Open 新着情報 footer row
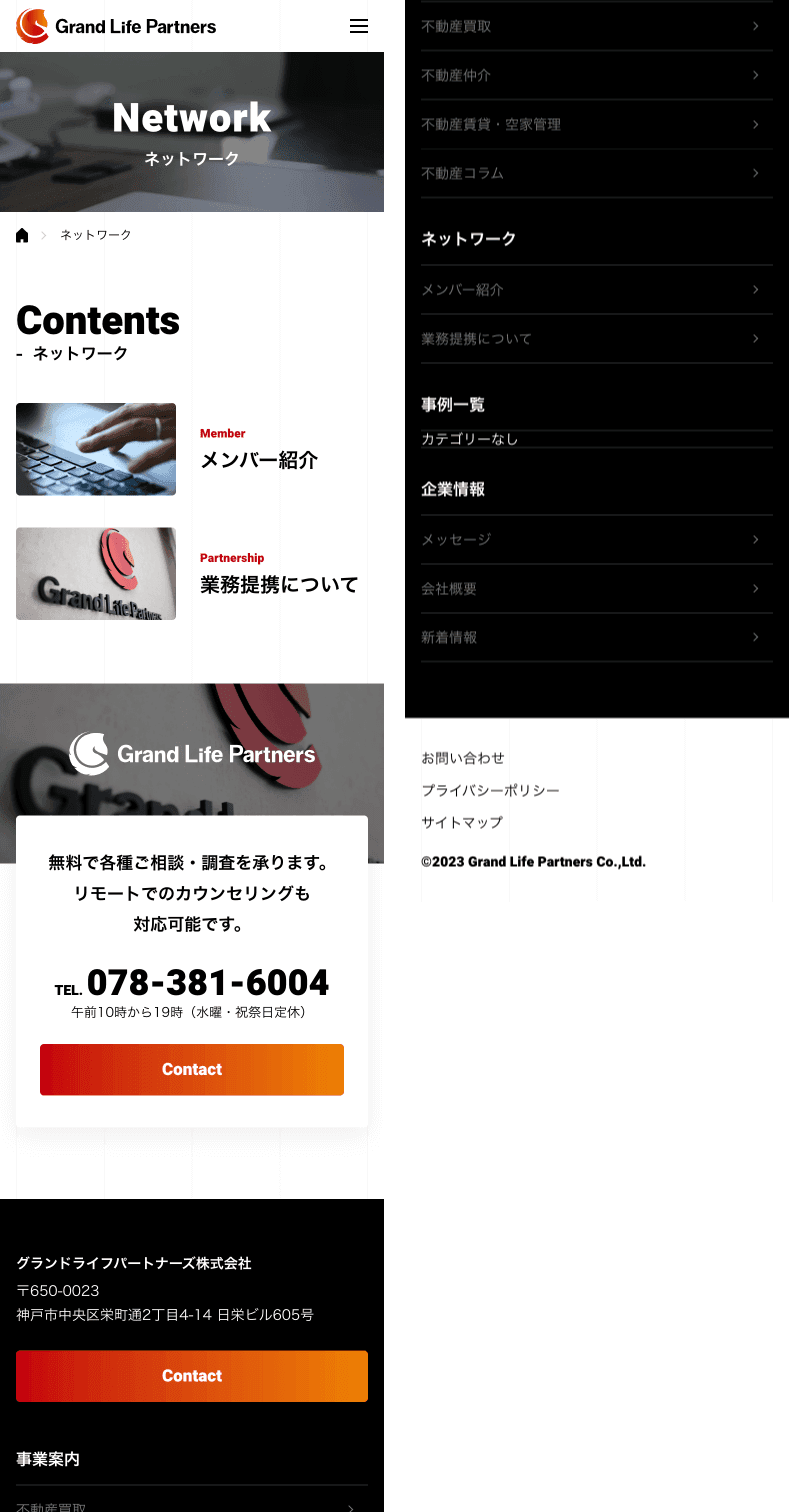 [596, 637]
